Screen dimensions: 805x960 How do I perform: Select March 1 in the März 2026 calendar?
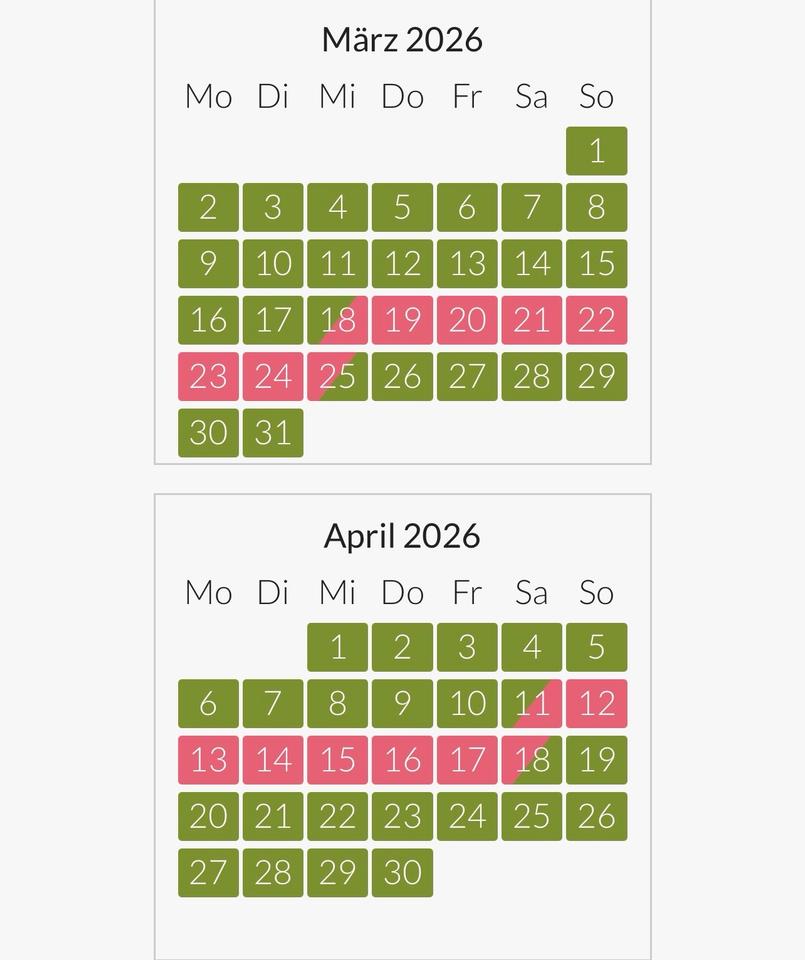pos(596,151)
